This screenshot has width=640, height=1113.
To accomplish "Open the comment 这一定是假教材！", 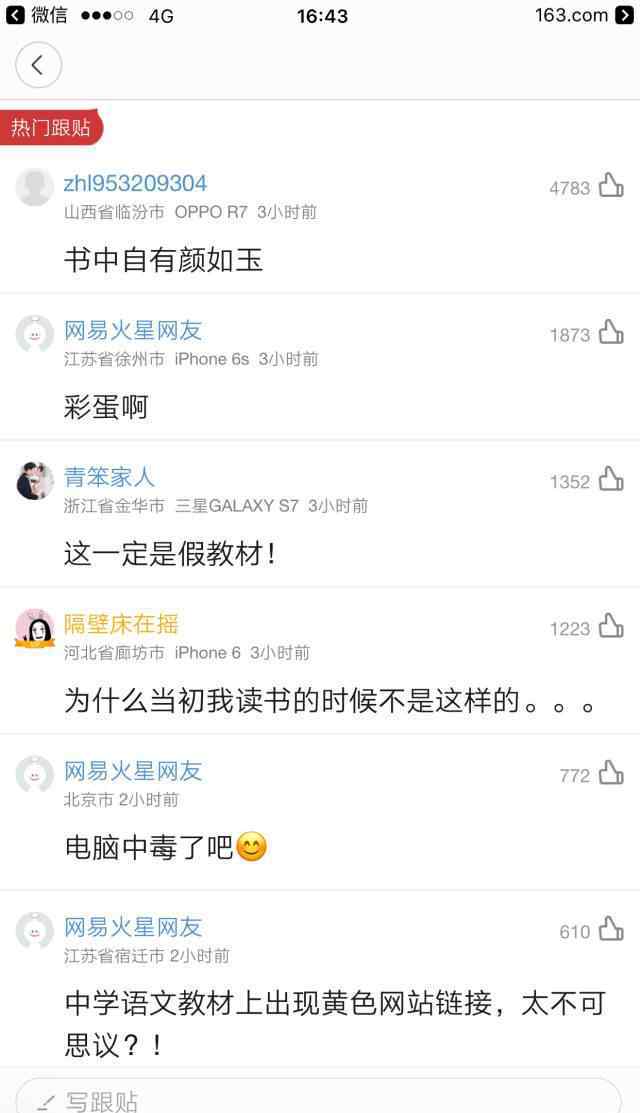I will (170, 553).
